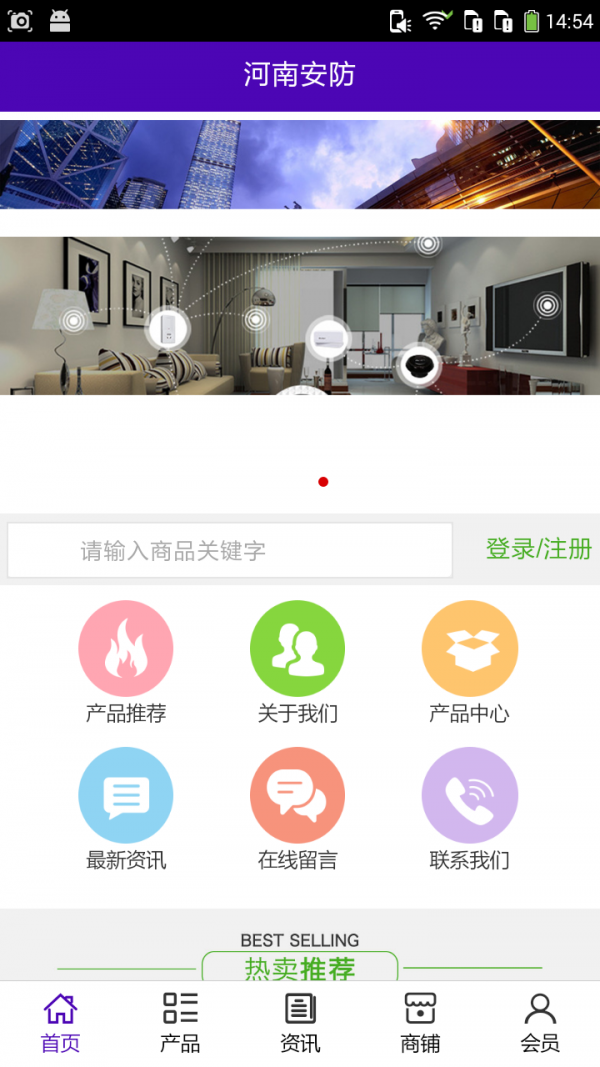The height and width of the screenshot is (1067, 600).
Task: Select the 首页 home tab
Action: click(60, 1022)
